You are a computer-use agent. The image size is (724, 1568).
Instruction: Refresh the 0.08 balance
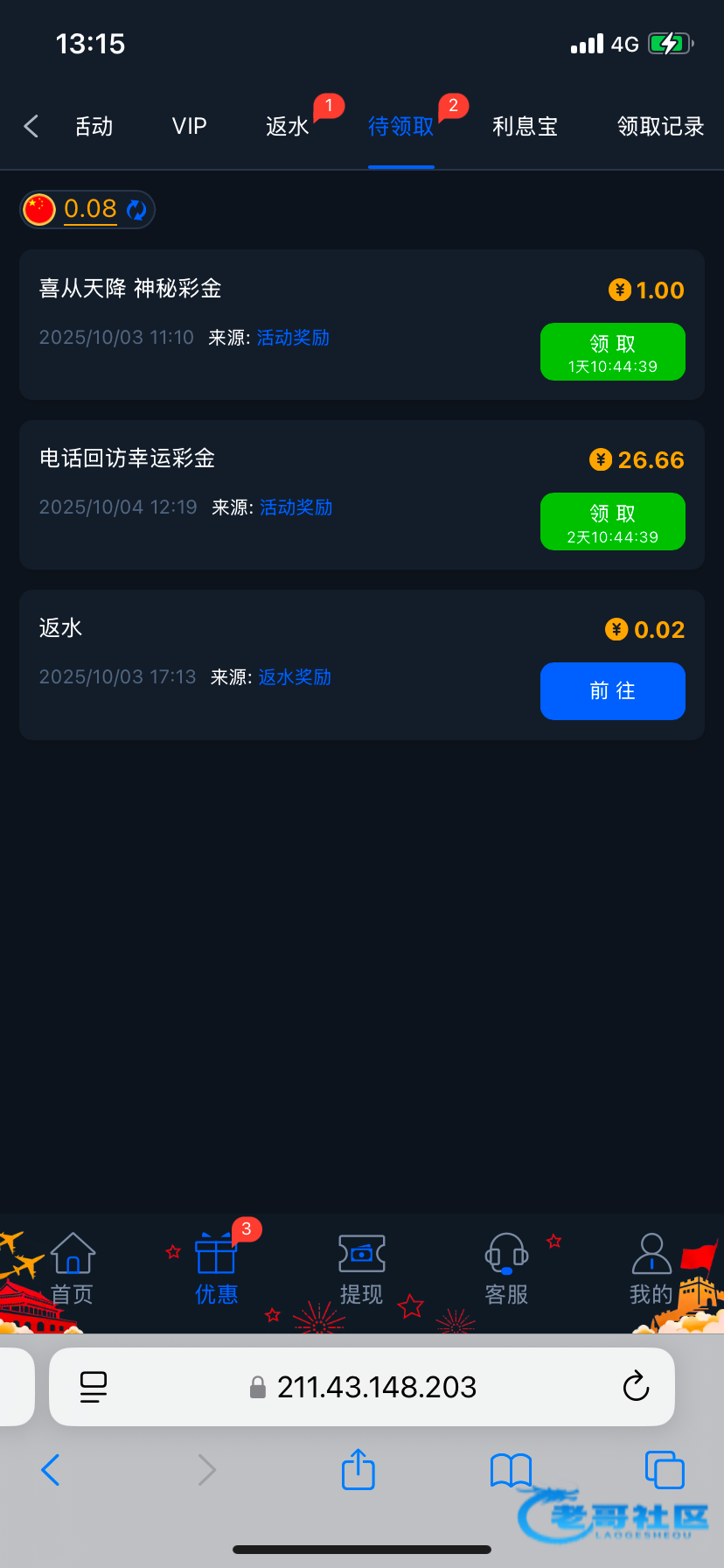coord(136,210)
